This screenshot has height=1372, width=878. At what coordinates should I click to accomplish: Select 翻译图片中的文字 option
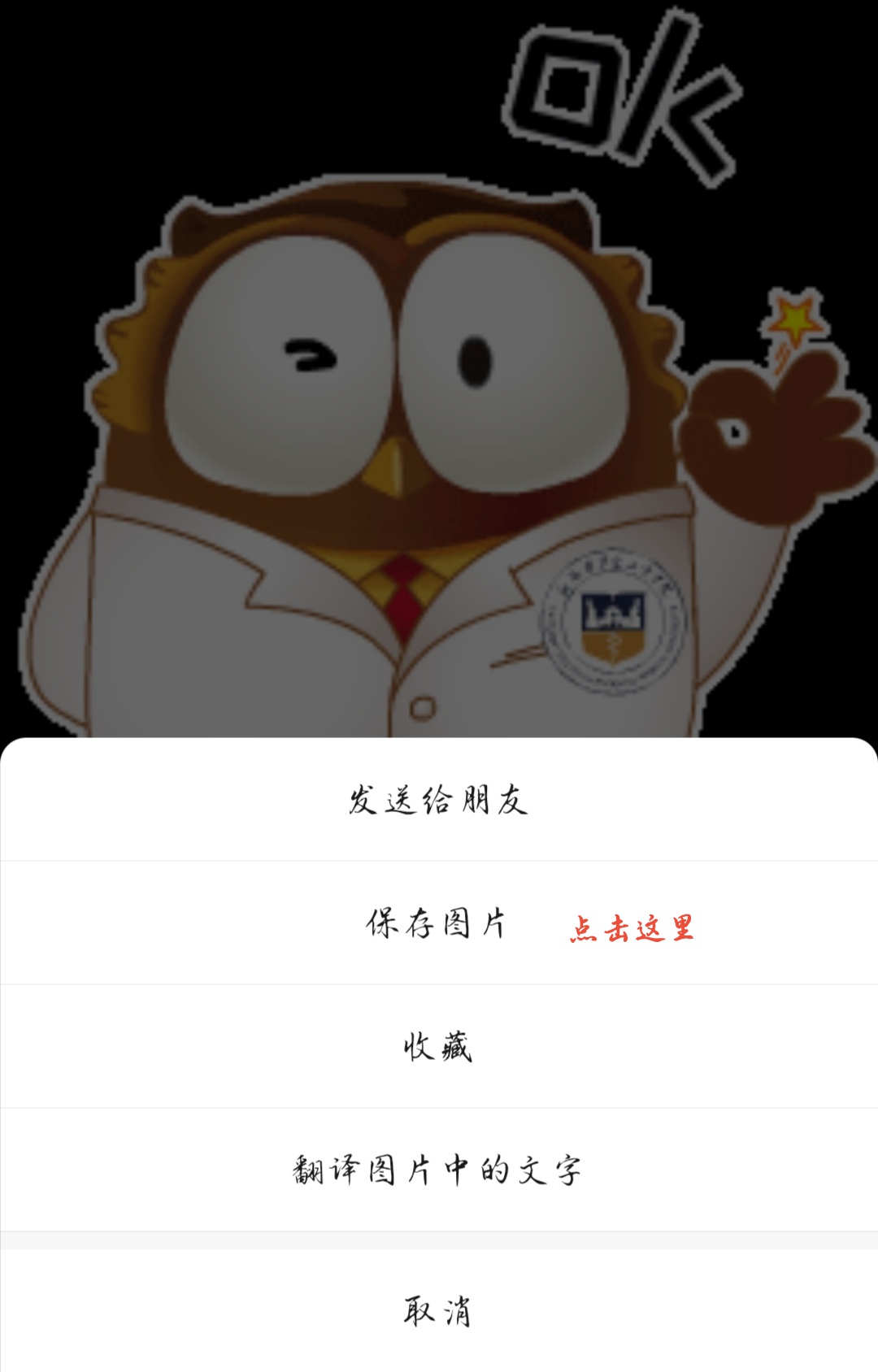point(438,1170)
